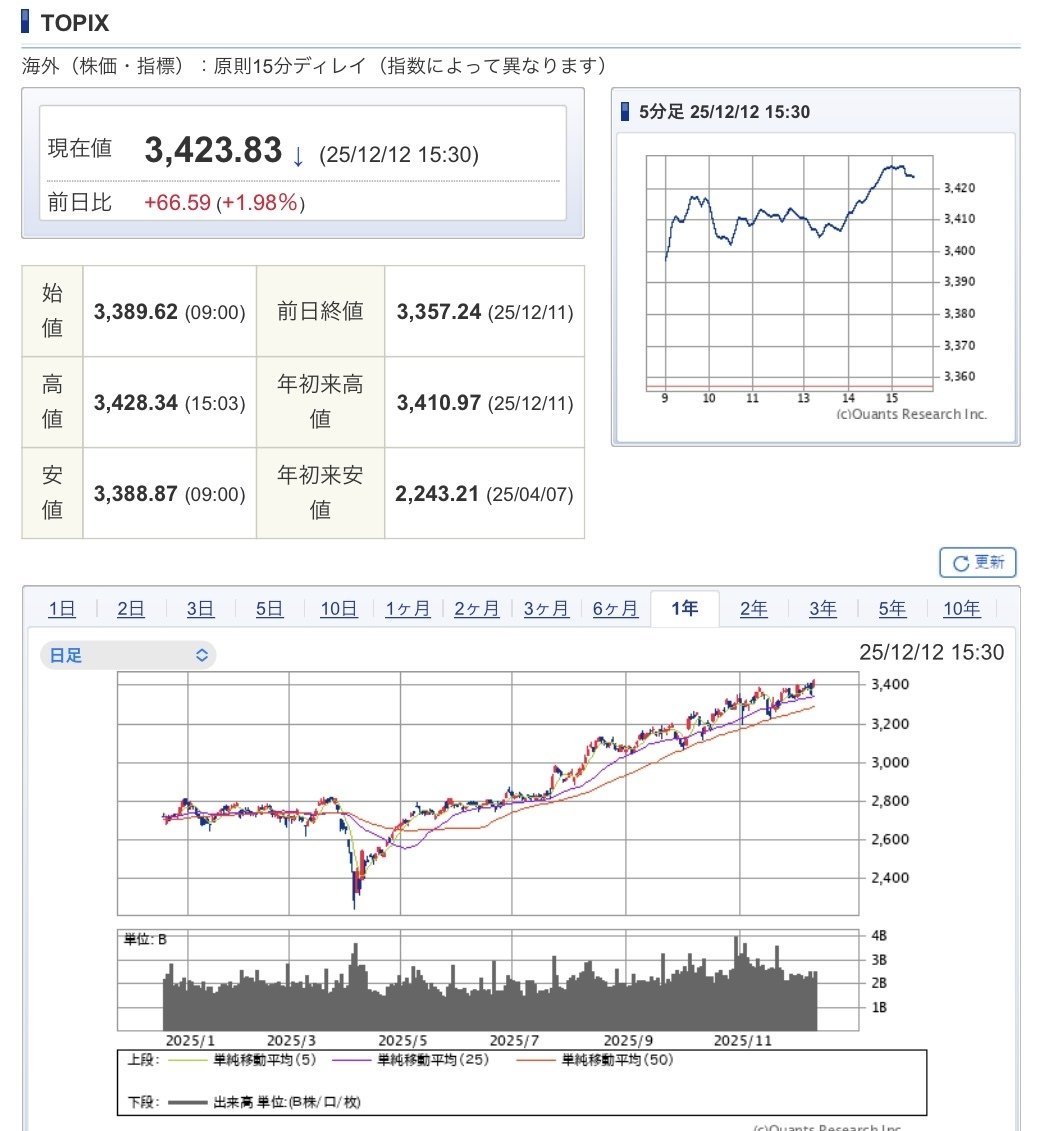Select the 3年 chart period

click(822, 608)
